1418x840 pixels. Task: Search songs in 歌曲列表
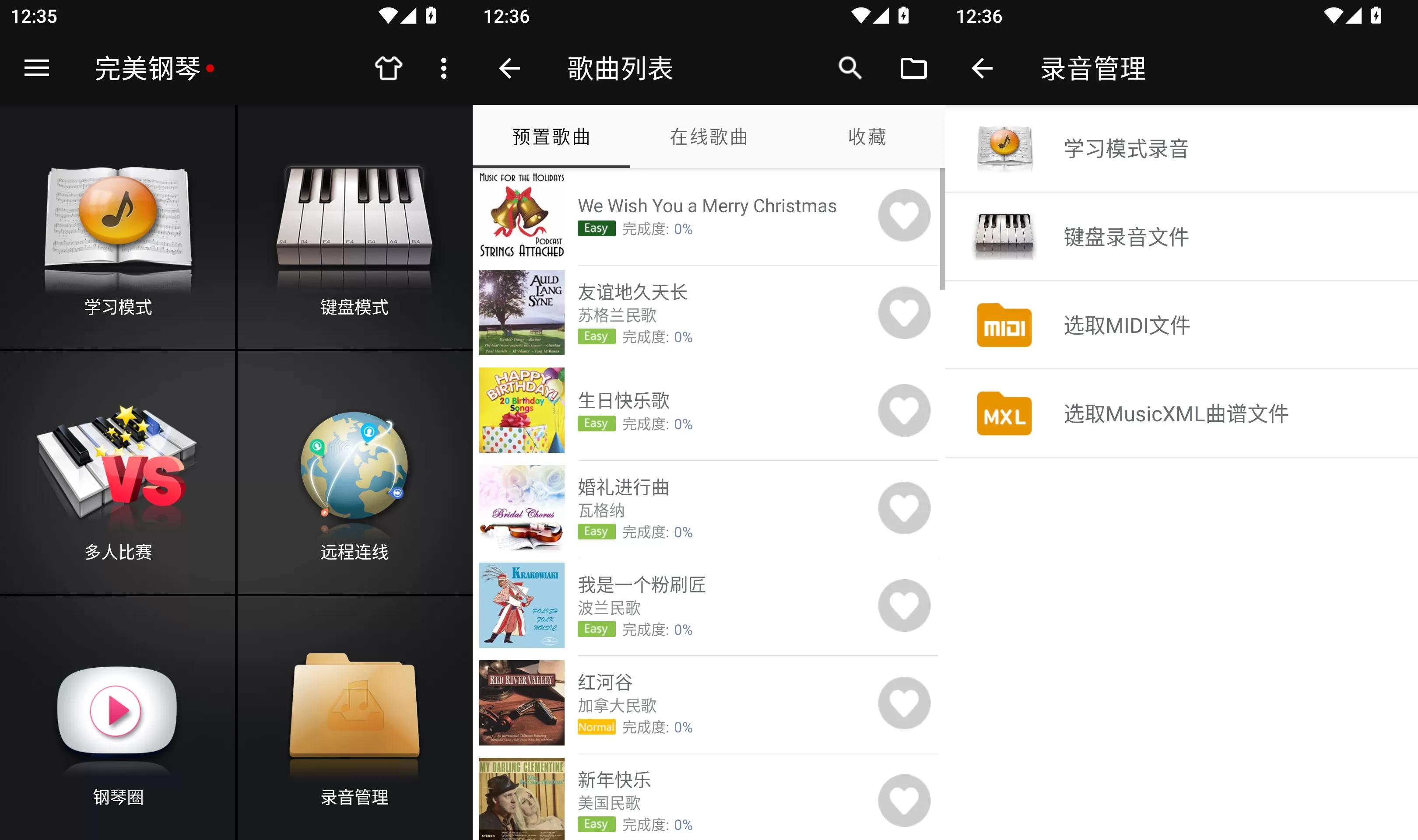pos(849,69)
